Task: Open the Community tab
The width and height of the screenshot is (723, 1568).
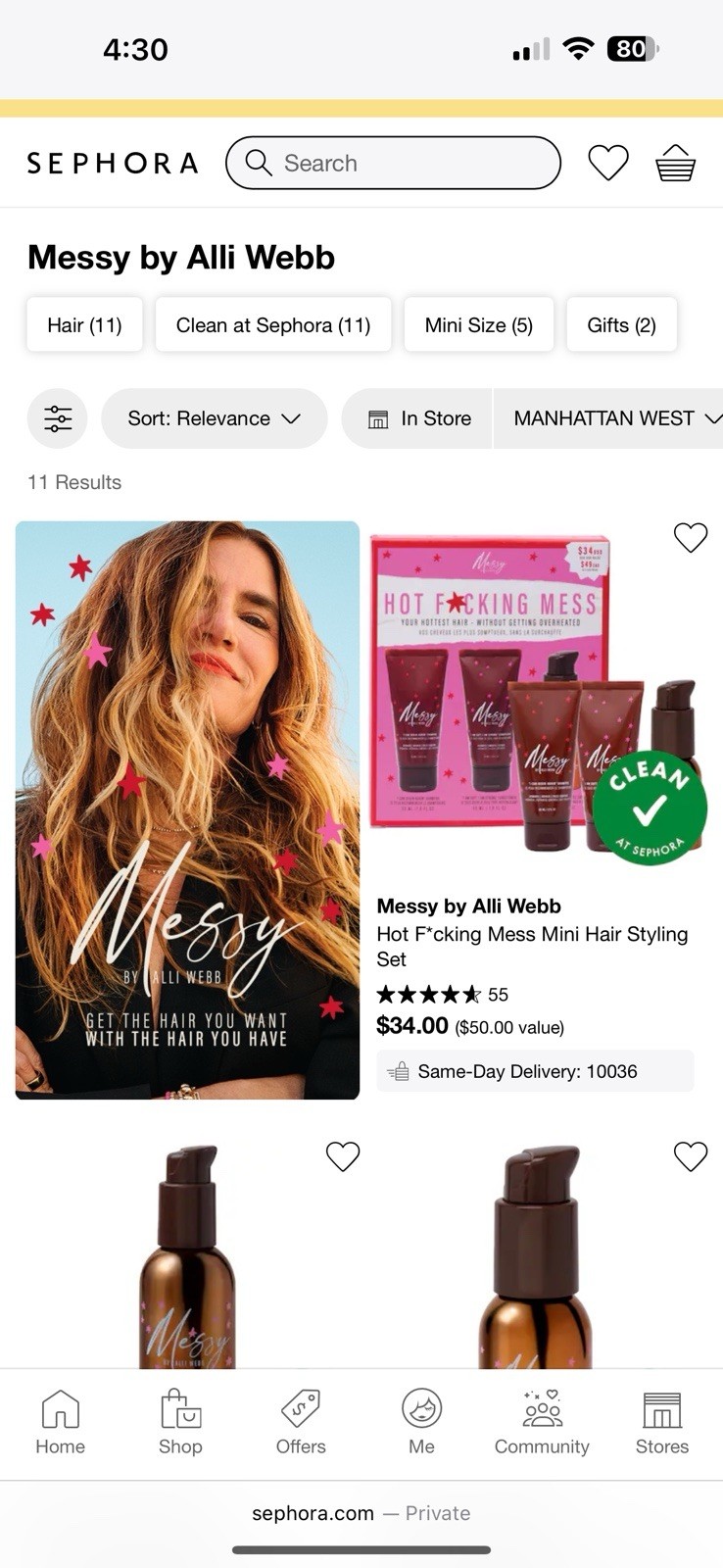Action: [542, 1422]
